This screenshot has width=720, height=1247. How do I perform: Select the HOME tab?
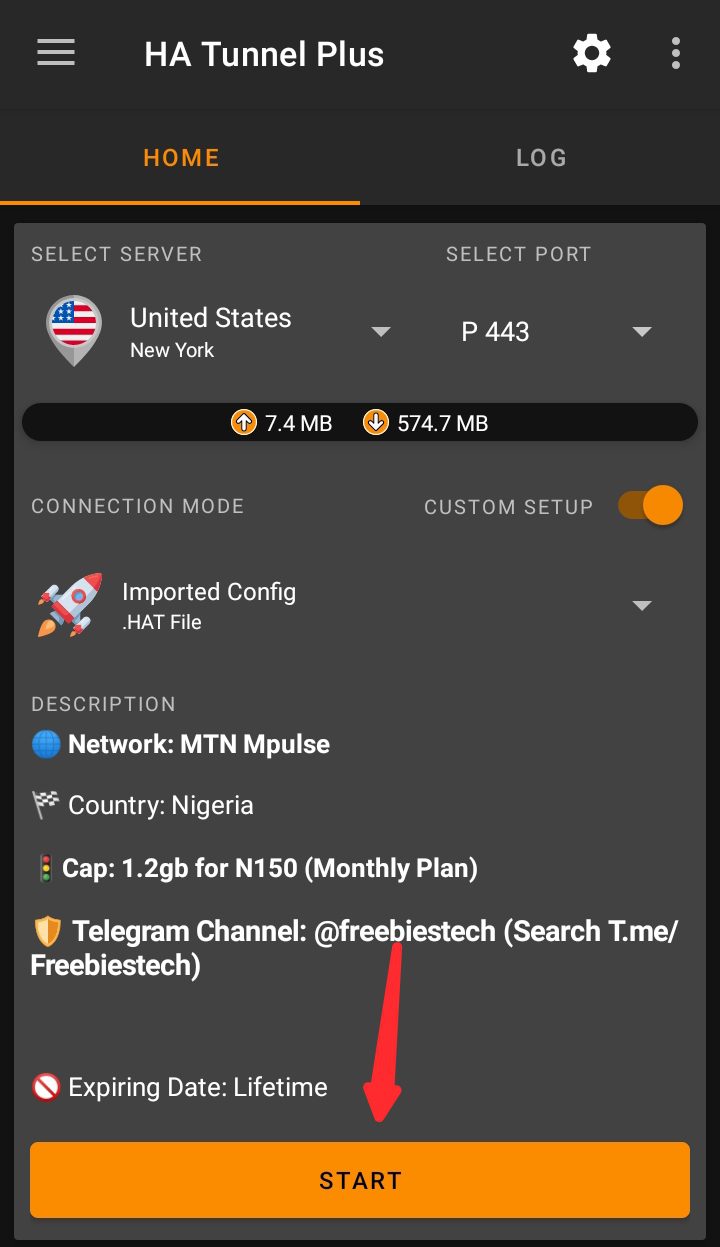(x=181, y=158)
